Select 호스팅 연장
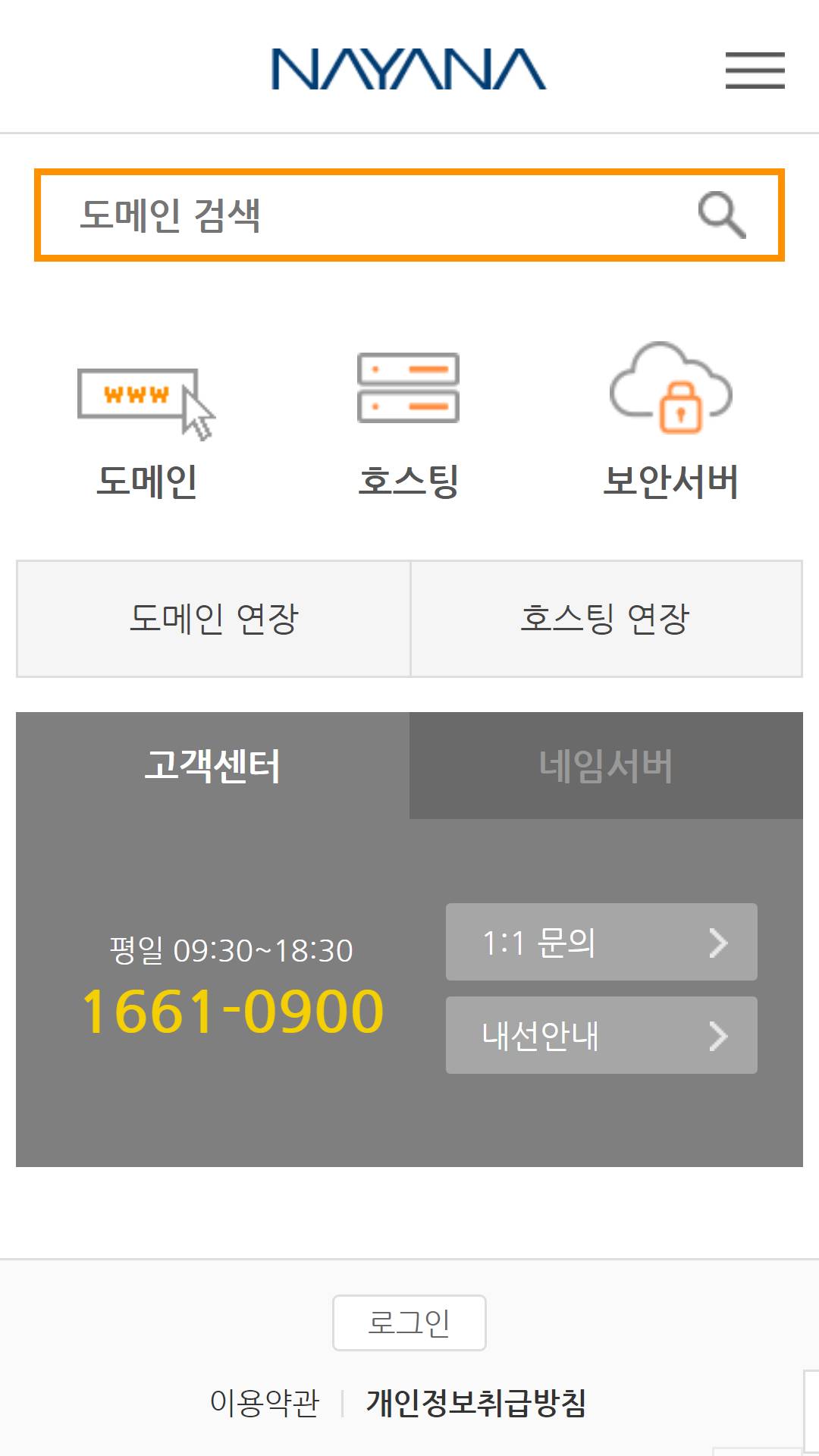Viewport: 819px width, 1456px height. [x=606, y=619]
